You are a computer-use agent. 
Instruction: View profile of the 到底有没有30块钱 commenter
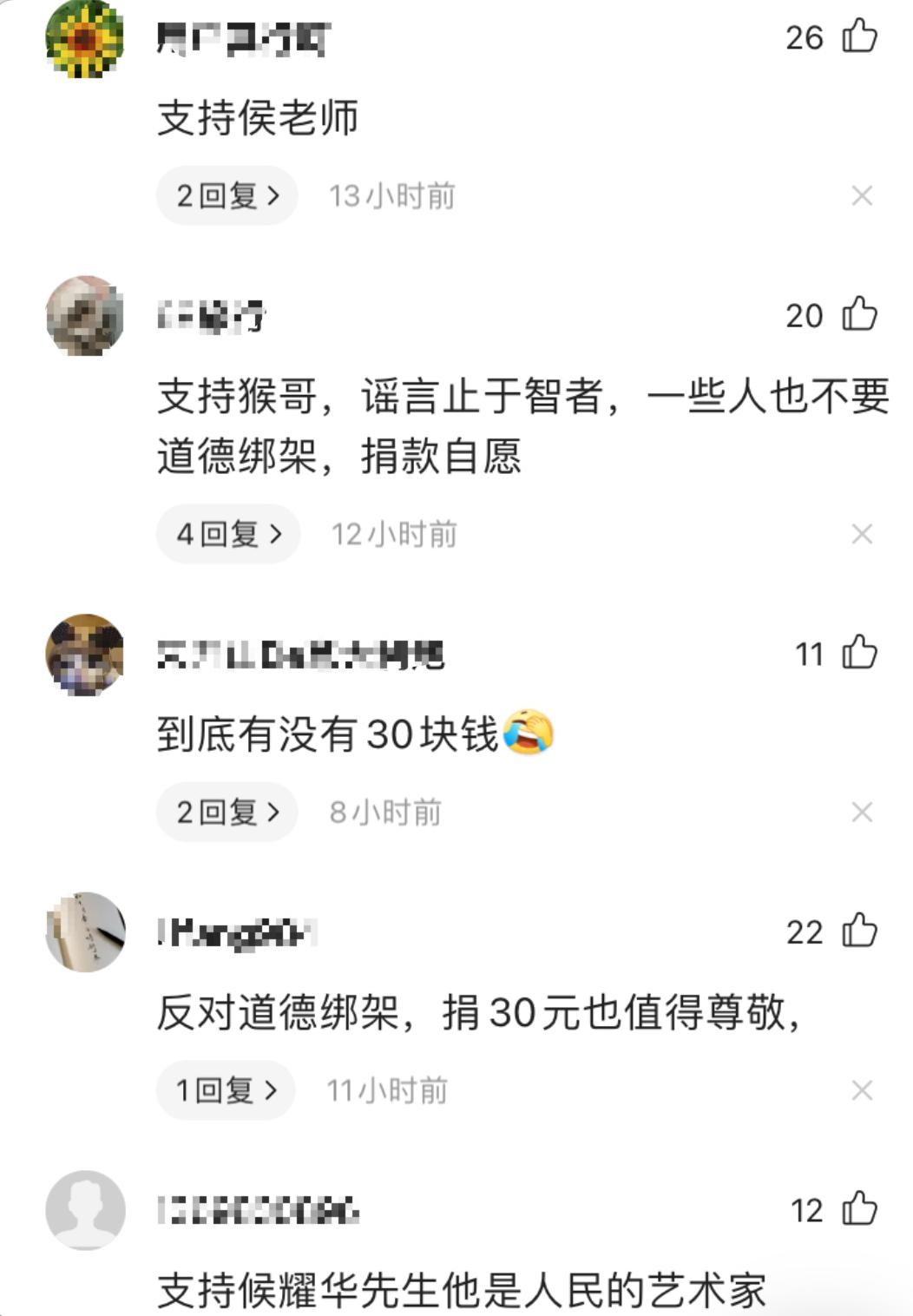84,655
